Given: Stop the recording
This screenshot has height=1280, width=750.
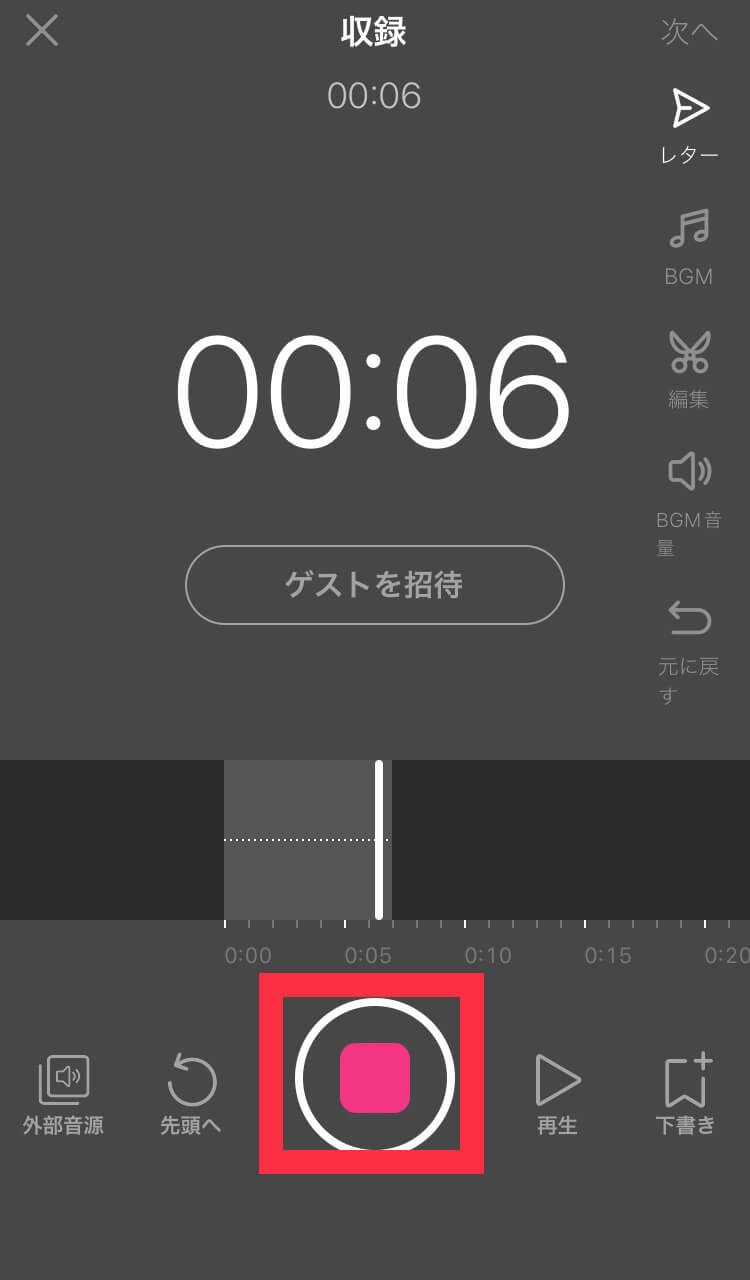Looking at the screenshot, I should (375, 1077).
